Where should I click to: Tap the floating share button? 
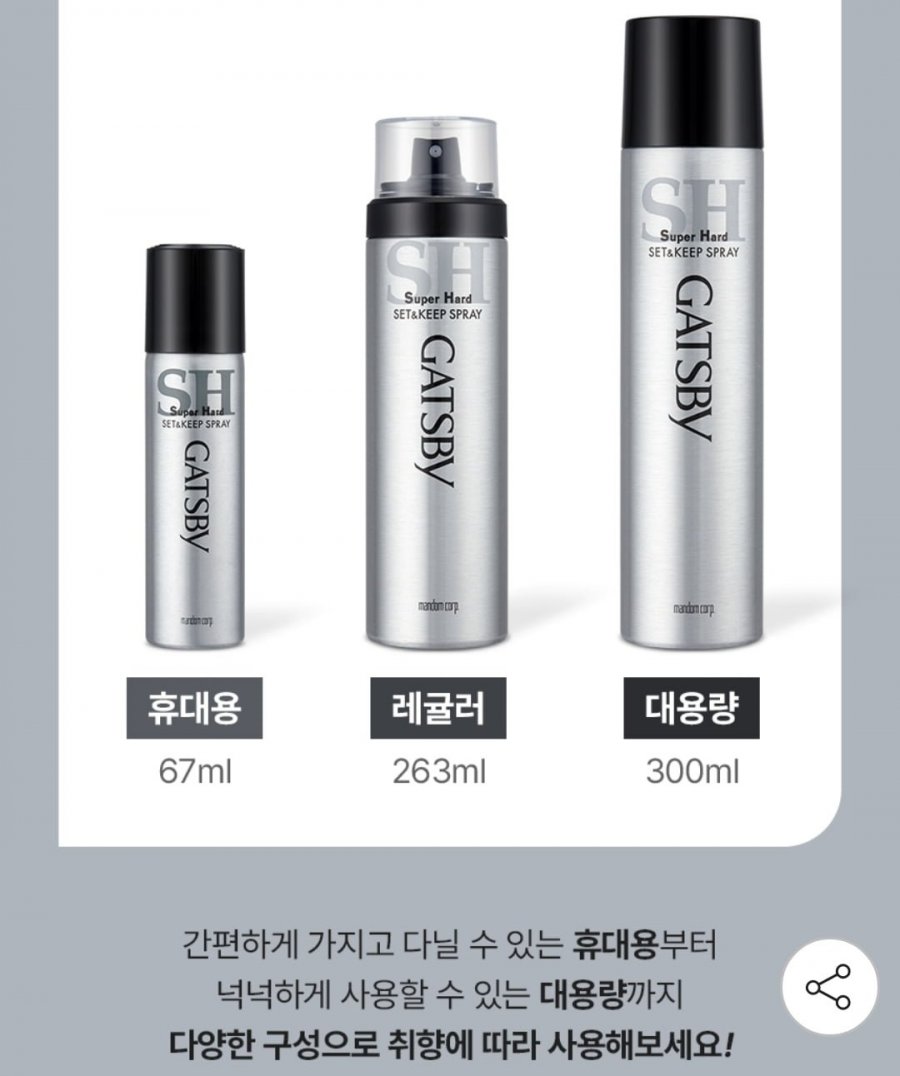(828, 987)
